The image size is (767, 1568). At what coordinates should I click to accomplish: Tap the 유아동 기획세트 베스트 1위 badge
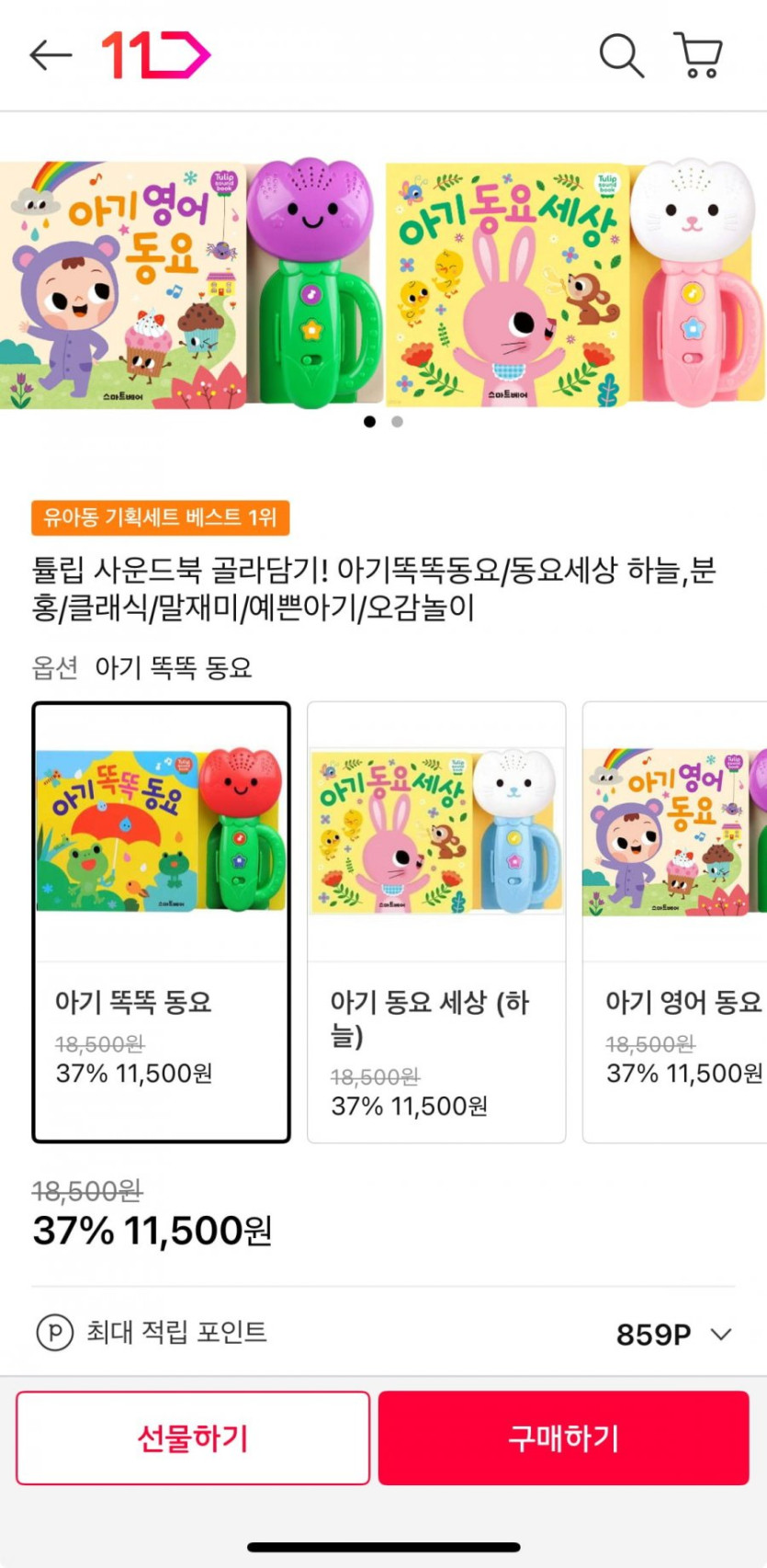point(161,517)
